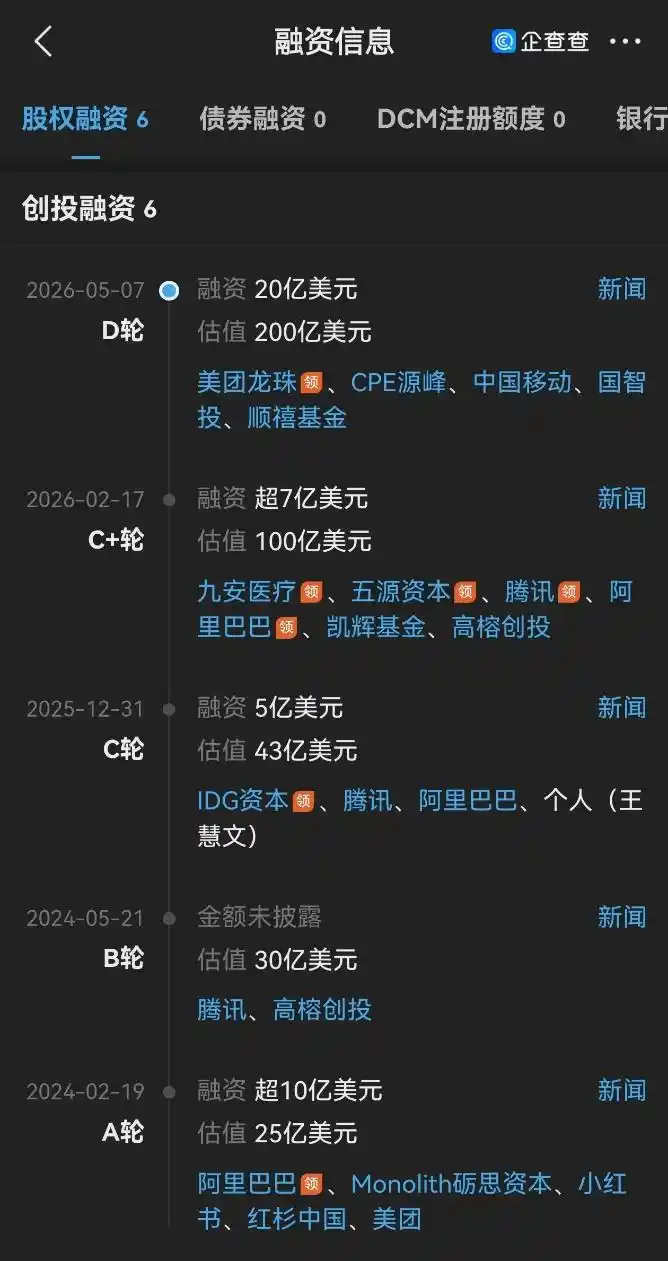Open investor 顺禧基金
The height and width of the screenshot is (1261, 668).
(x=297, y=417)
